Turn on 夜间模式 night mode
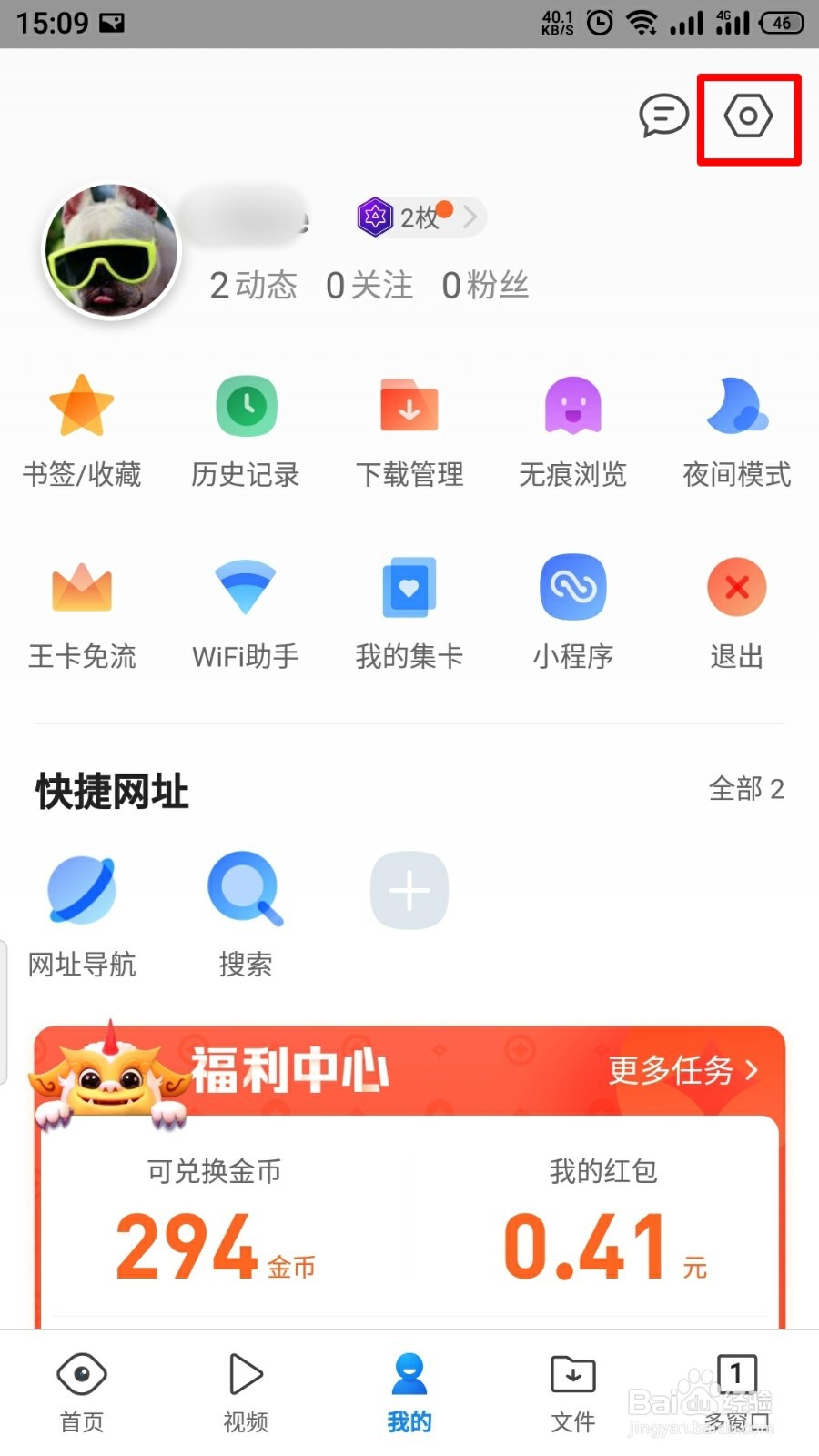Image resolution: width=819 pixels, height=1456 pixels. click(x=736, y=428)
